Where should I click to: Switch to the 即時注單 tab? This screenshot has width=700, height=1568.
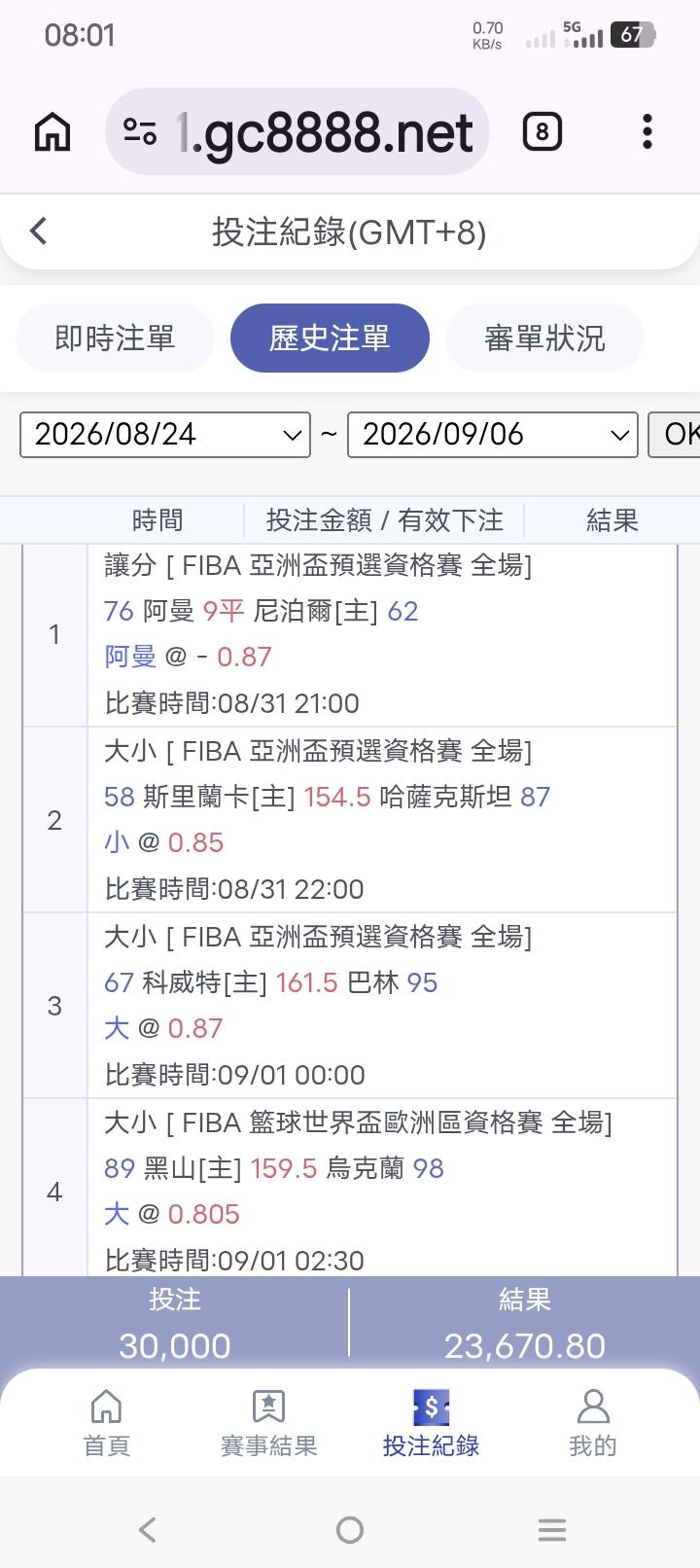(115, 338)
